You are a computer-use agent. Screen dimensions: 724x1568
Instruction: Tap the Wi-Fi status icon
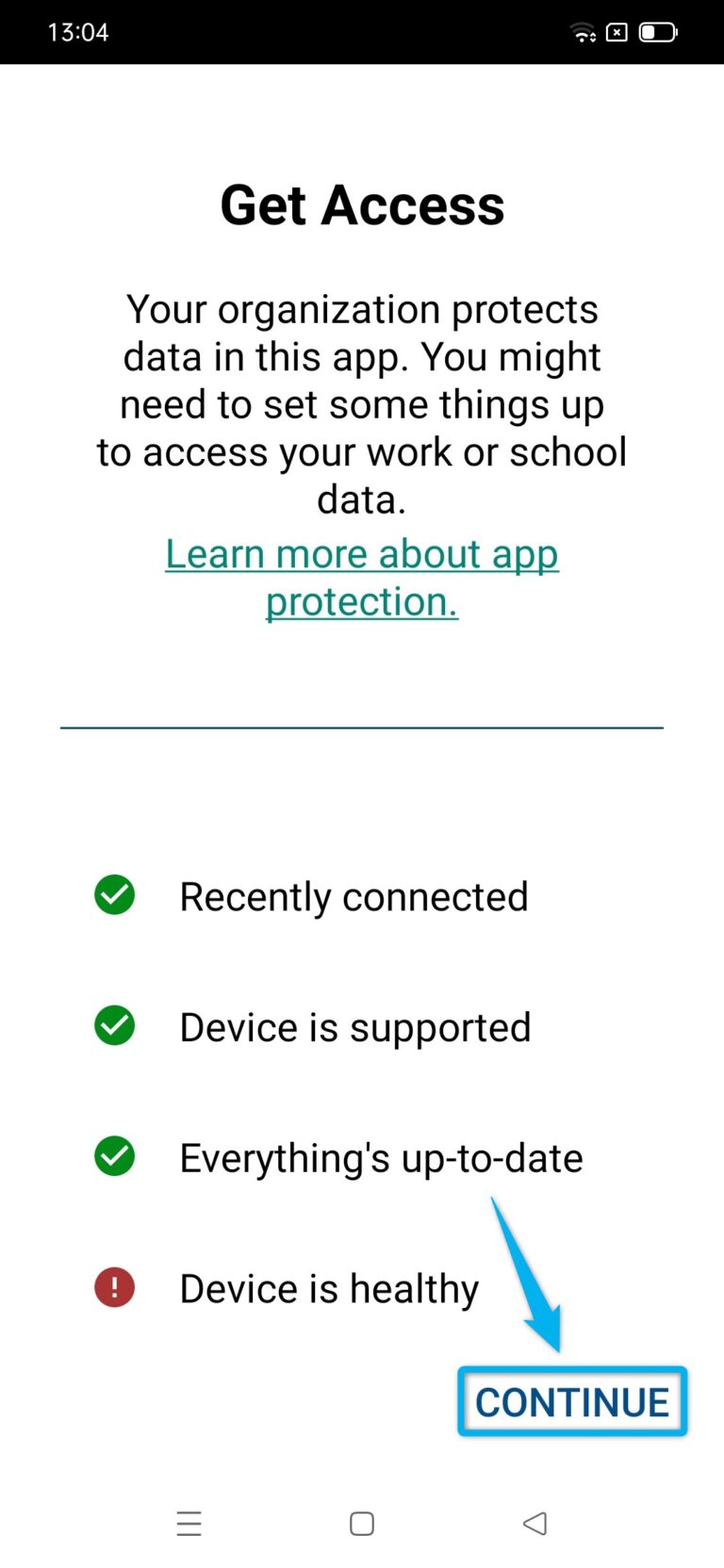pos(583,31)
